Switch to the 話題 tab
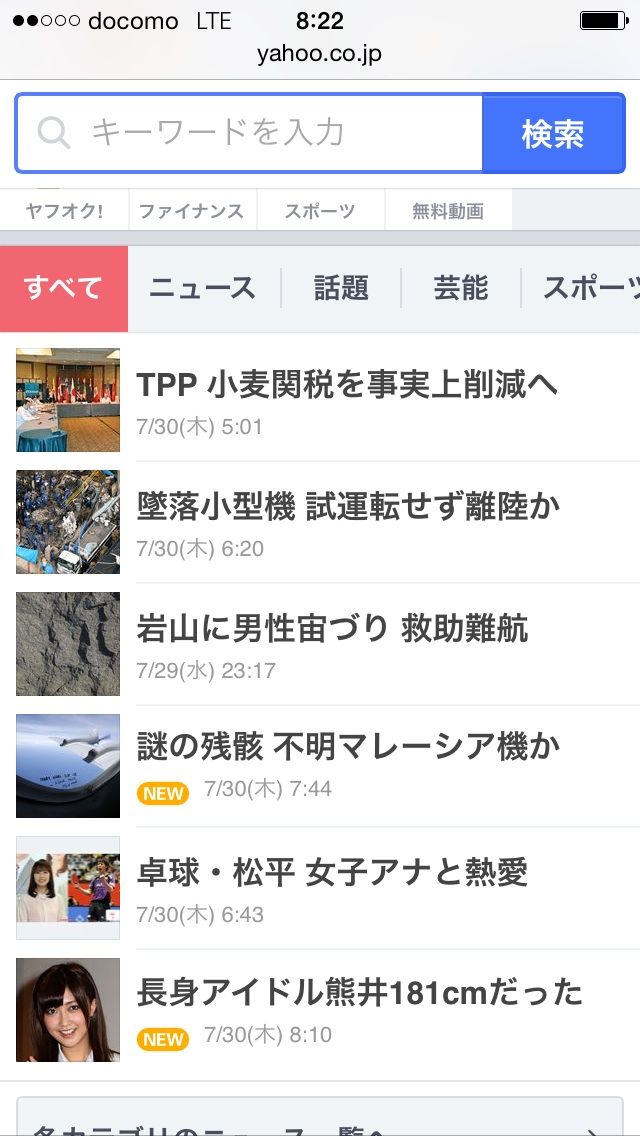This screenshot has width=640, height=1136. click(x=341, y=289)
